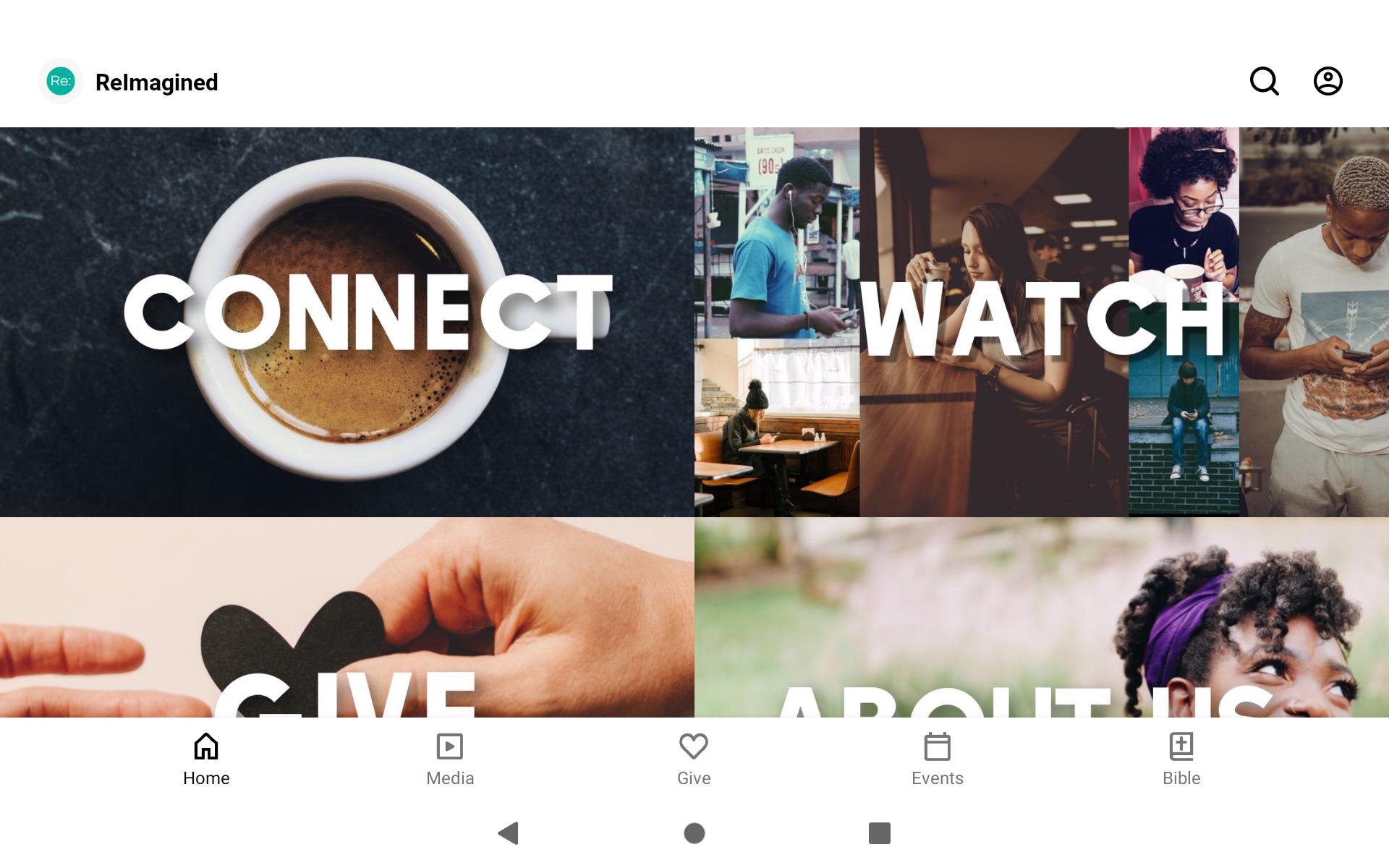This screenshot has width=1389, height=868.
Task: Tap the system back button
Action: tap(509, 833)
